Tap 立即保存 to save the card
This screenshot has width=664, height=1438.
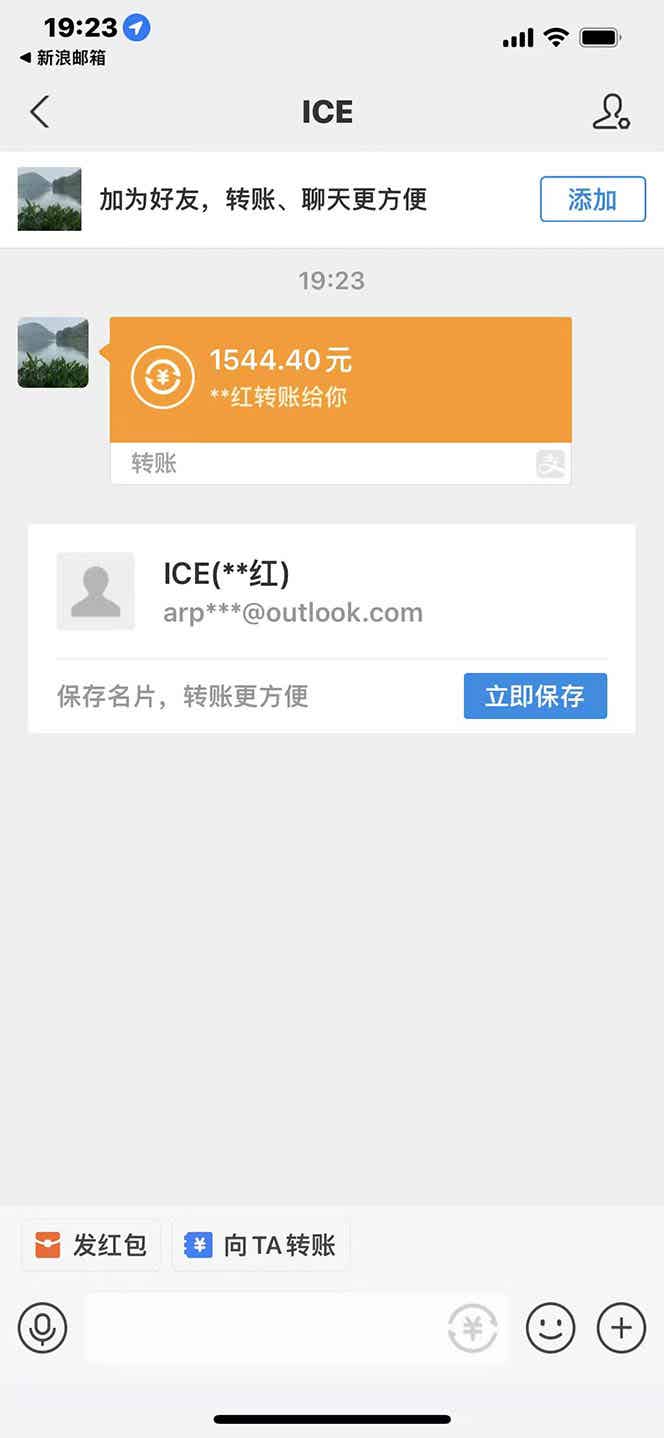coord(535,696)
